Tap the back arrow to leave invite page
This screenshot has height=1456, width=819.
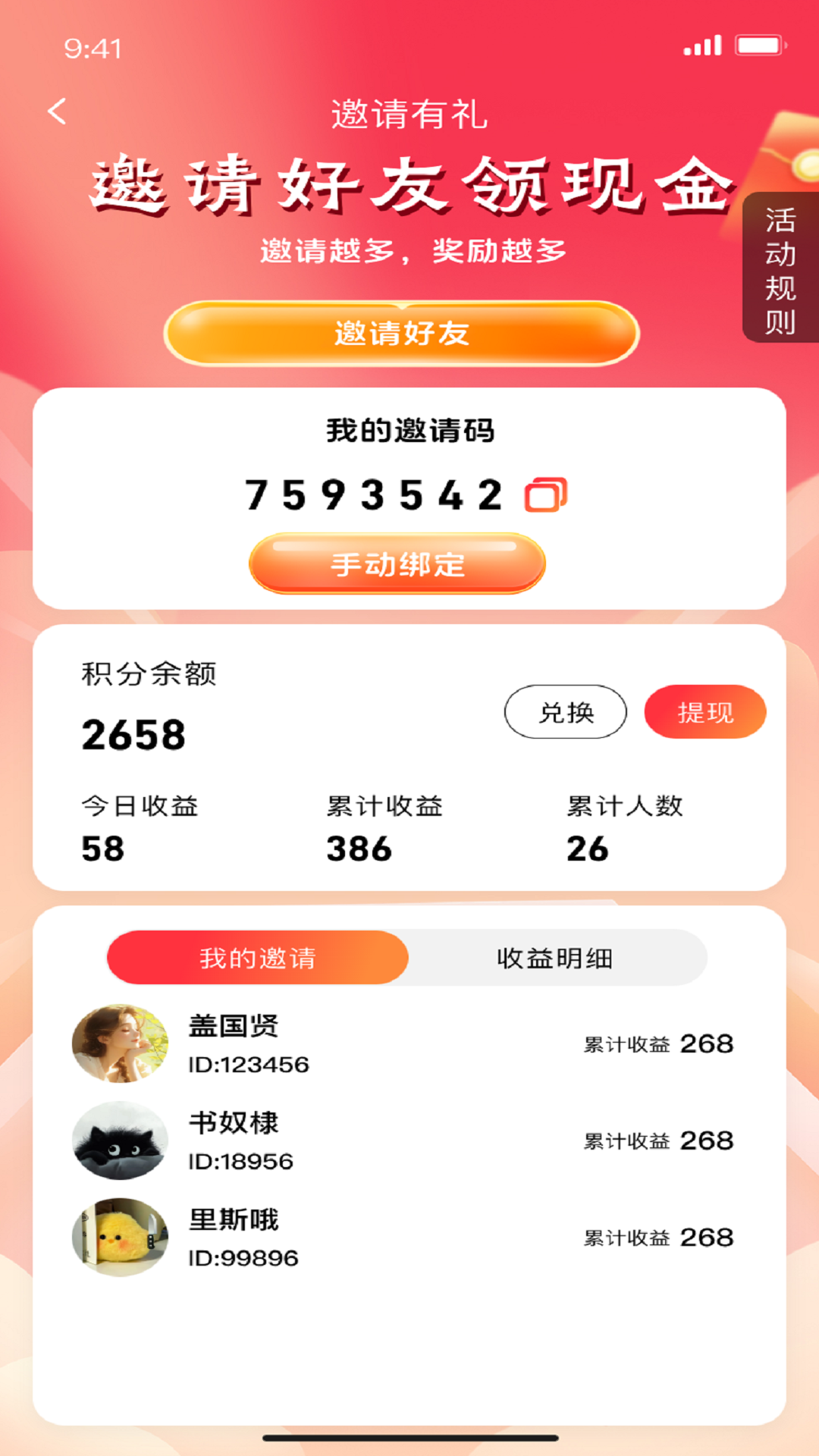[x=57, y=111]
